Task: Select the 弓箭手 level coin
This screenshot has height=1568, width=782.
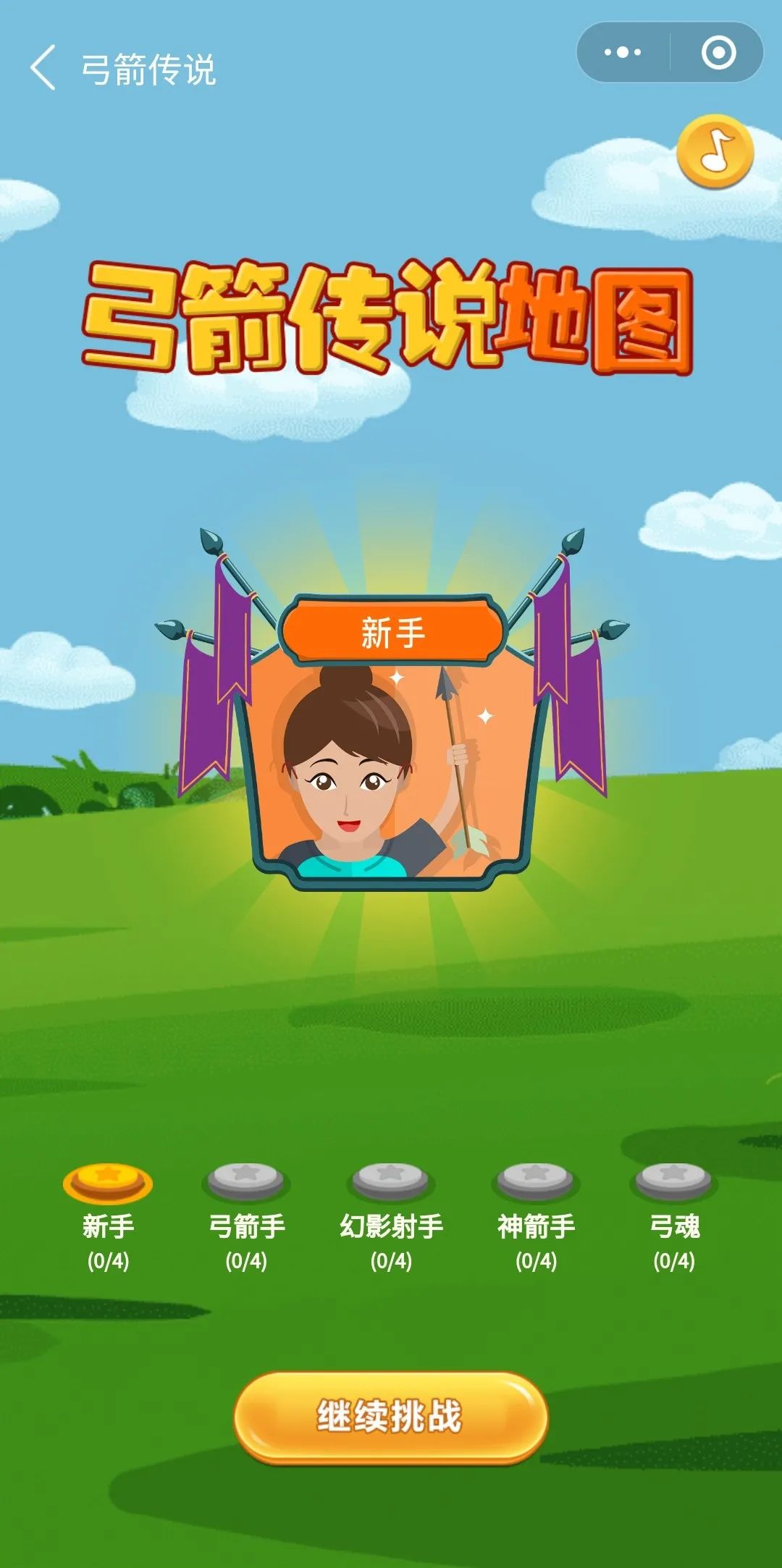Action: pyautogui.click(x=245, y=1181)
